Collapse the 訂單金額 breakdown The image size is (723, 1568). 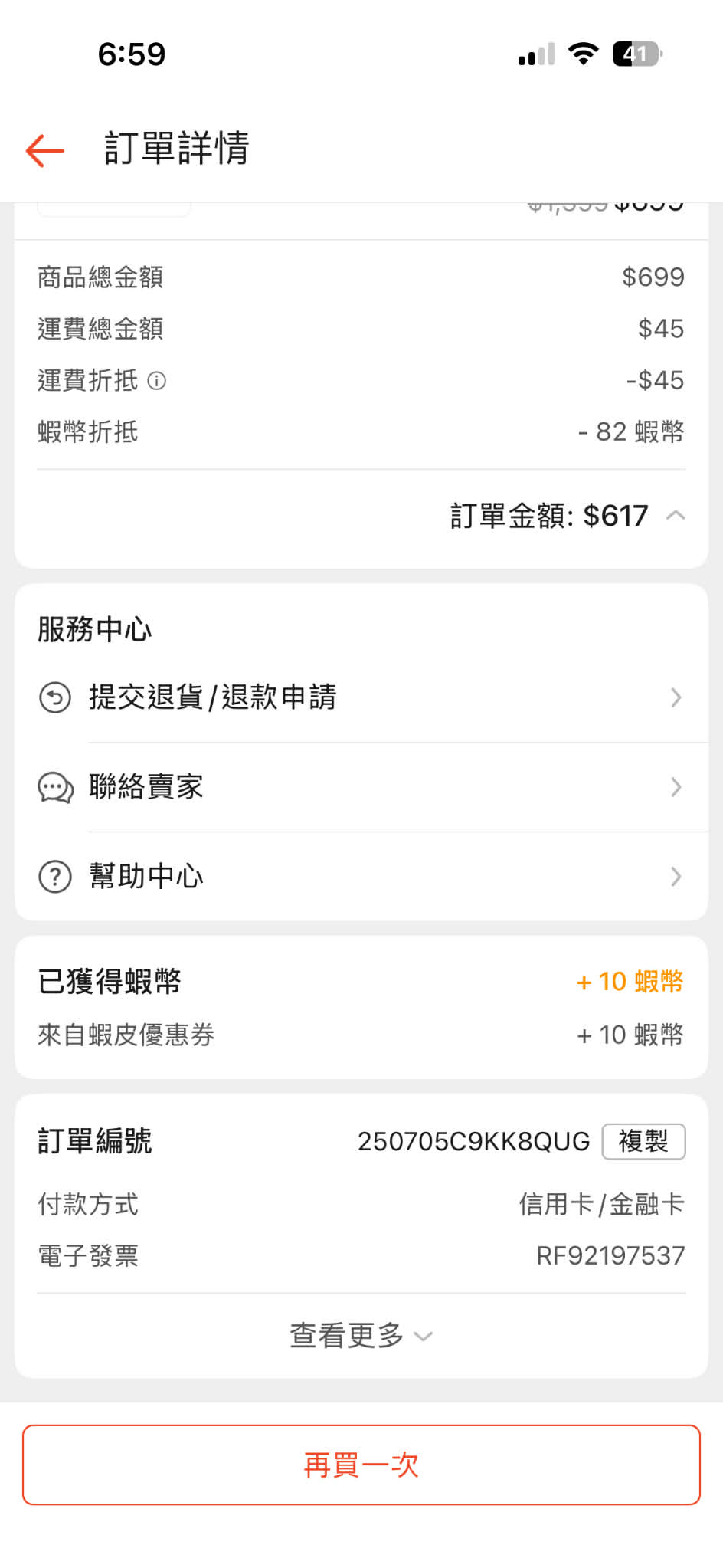click(675, 516)
